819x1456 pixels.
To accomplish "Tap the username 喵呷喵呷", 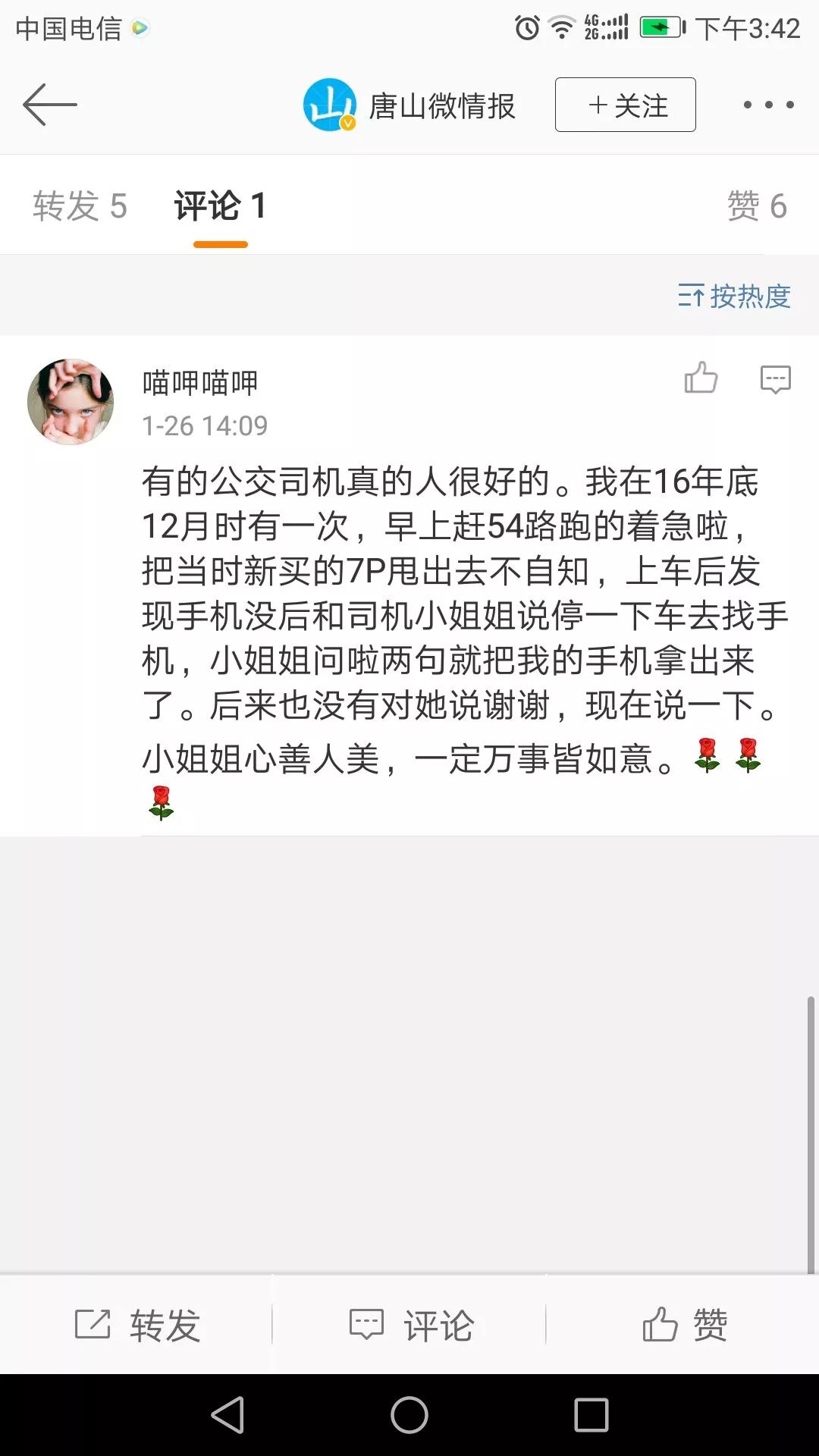I will [200, 383].
